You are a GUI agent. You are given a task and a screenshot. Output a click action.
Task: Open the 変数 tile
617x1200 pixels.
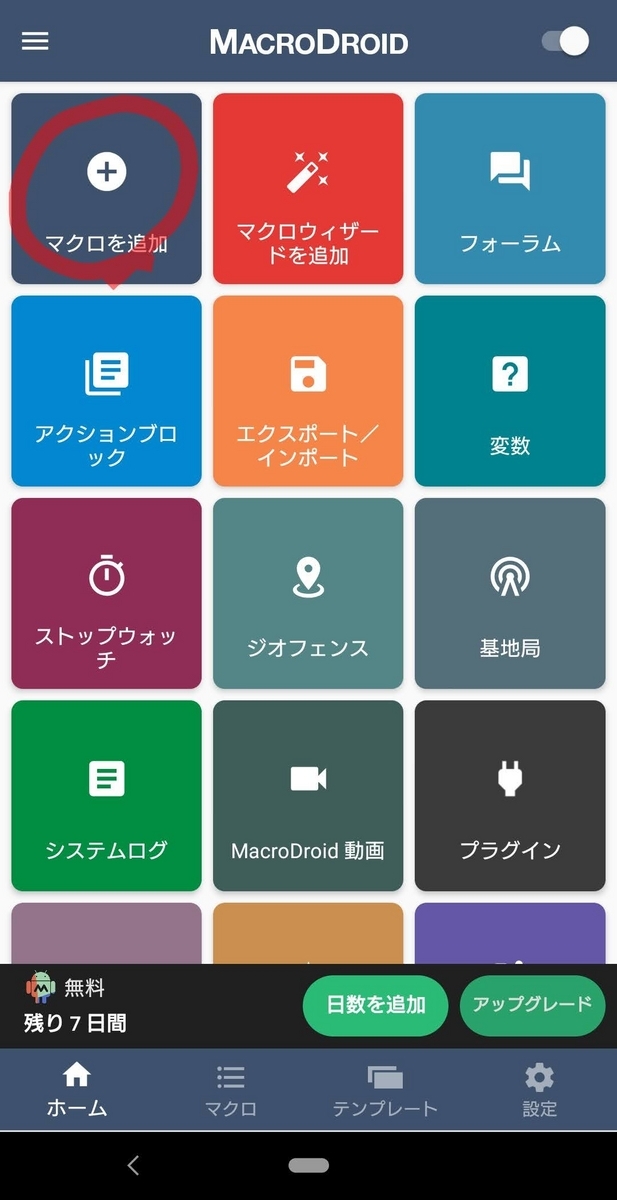point(510,391)
